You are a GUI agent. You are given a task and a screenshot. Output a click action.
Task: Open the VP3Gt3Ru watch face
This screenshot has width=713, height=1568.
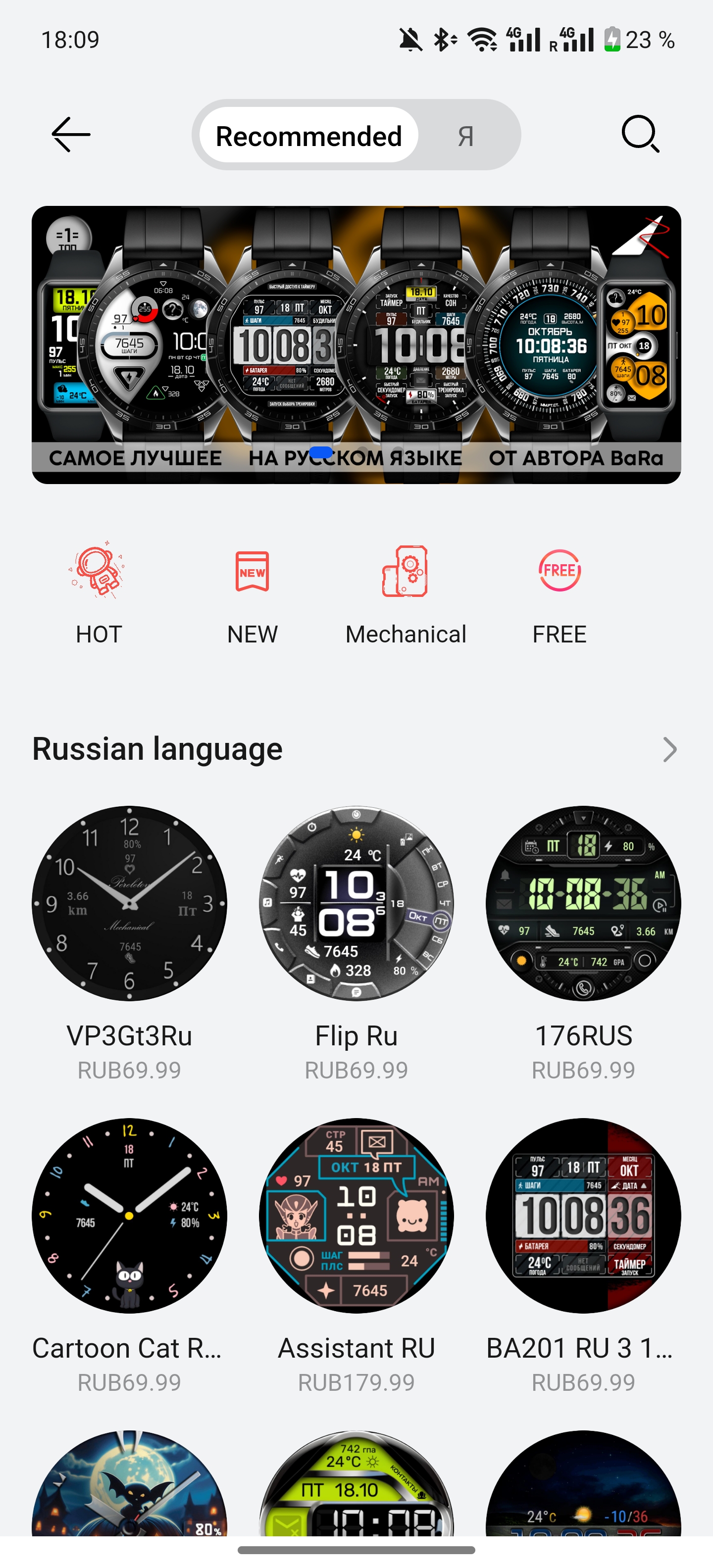pos(129,903)
